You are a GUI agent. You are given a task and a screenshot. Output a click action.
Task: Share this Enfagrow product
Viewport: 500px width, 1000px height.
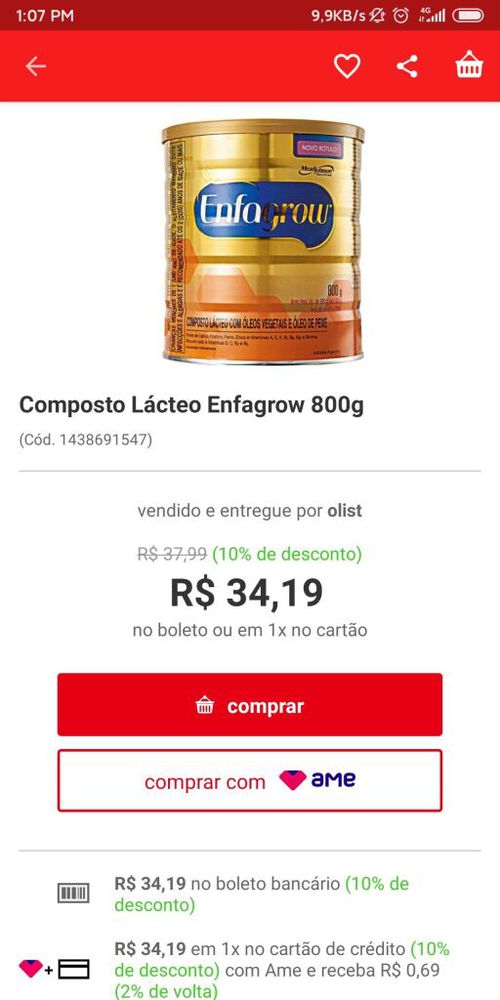[407, 66]
